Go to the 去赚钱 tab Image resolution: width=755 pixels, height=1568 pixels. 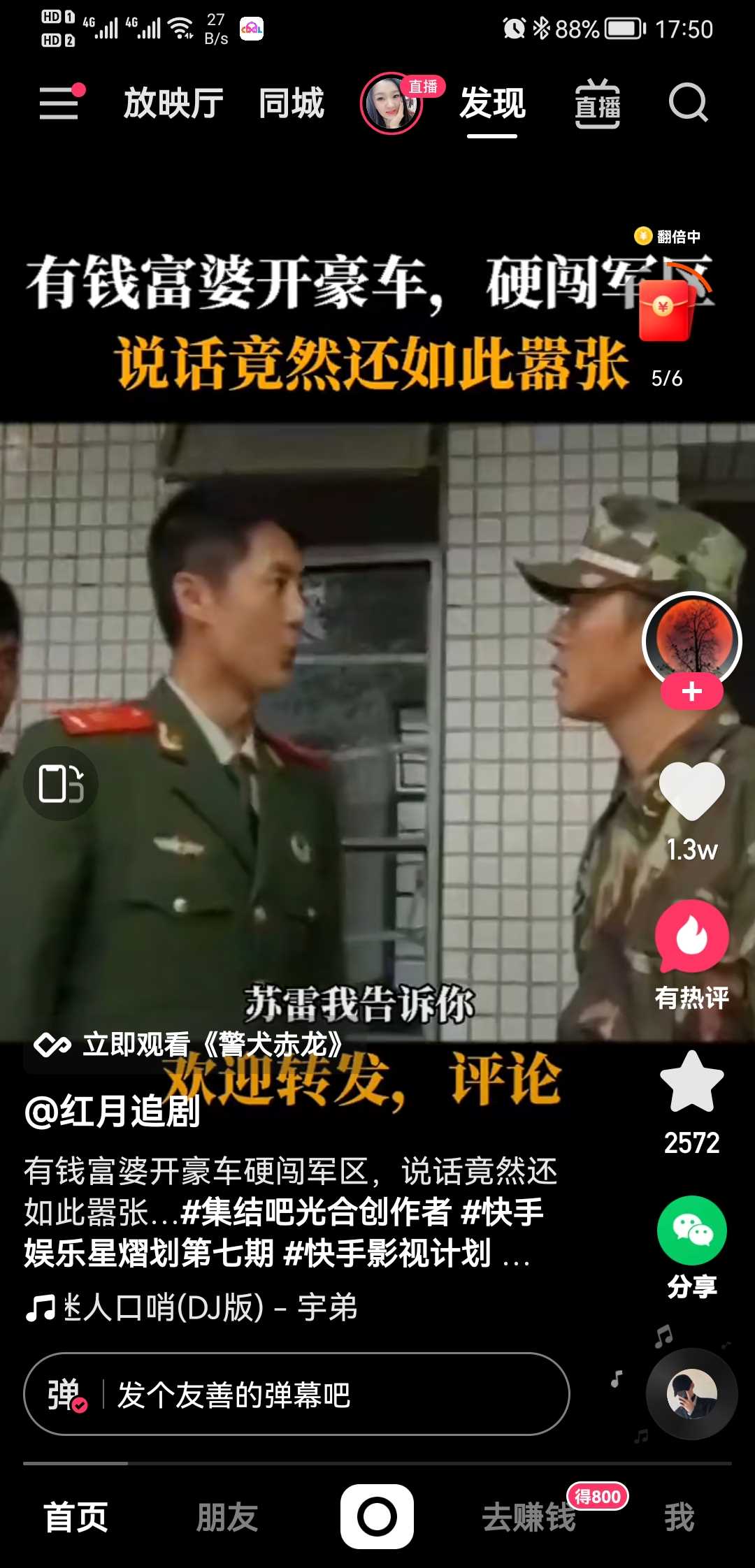529,1518
